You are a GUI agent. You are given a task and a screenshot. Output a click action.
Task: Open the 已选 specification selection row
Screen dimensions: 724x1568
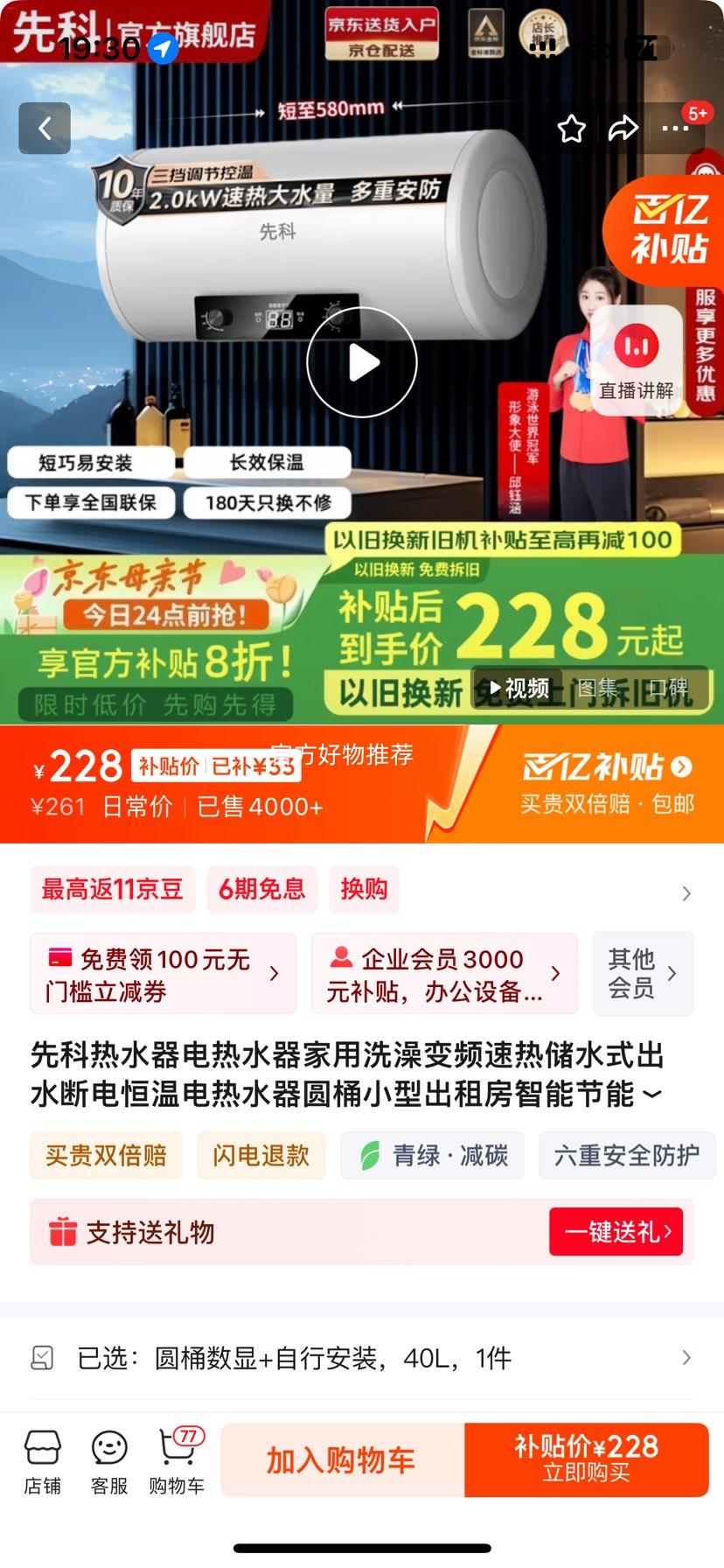[362, 1358]
